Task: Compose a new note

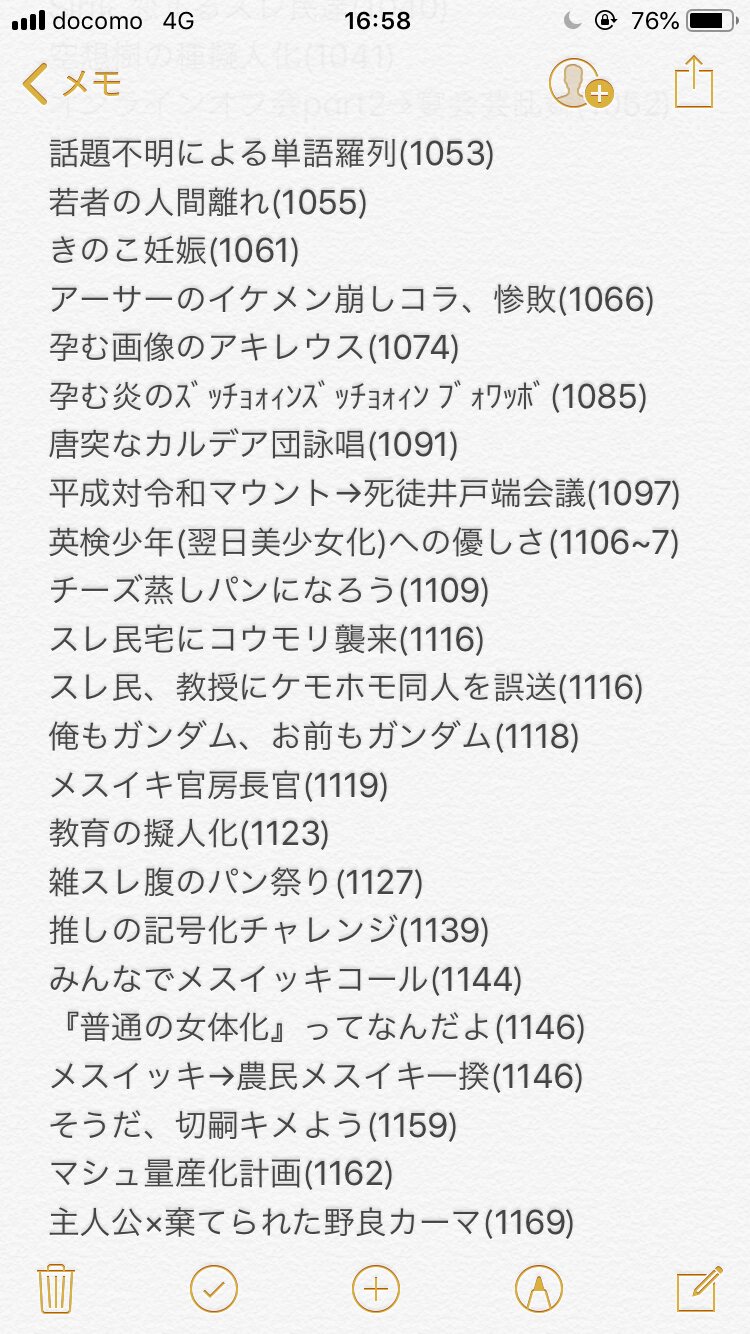Action: click(698, 1288)
